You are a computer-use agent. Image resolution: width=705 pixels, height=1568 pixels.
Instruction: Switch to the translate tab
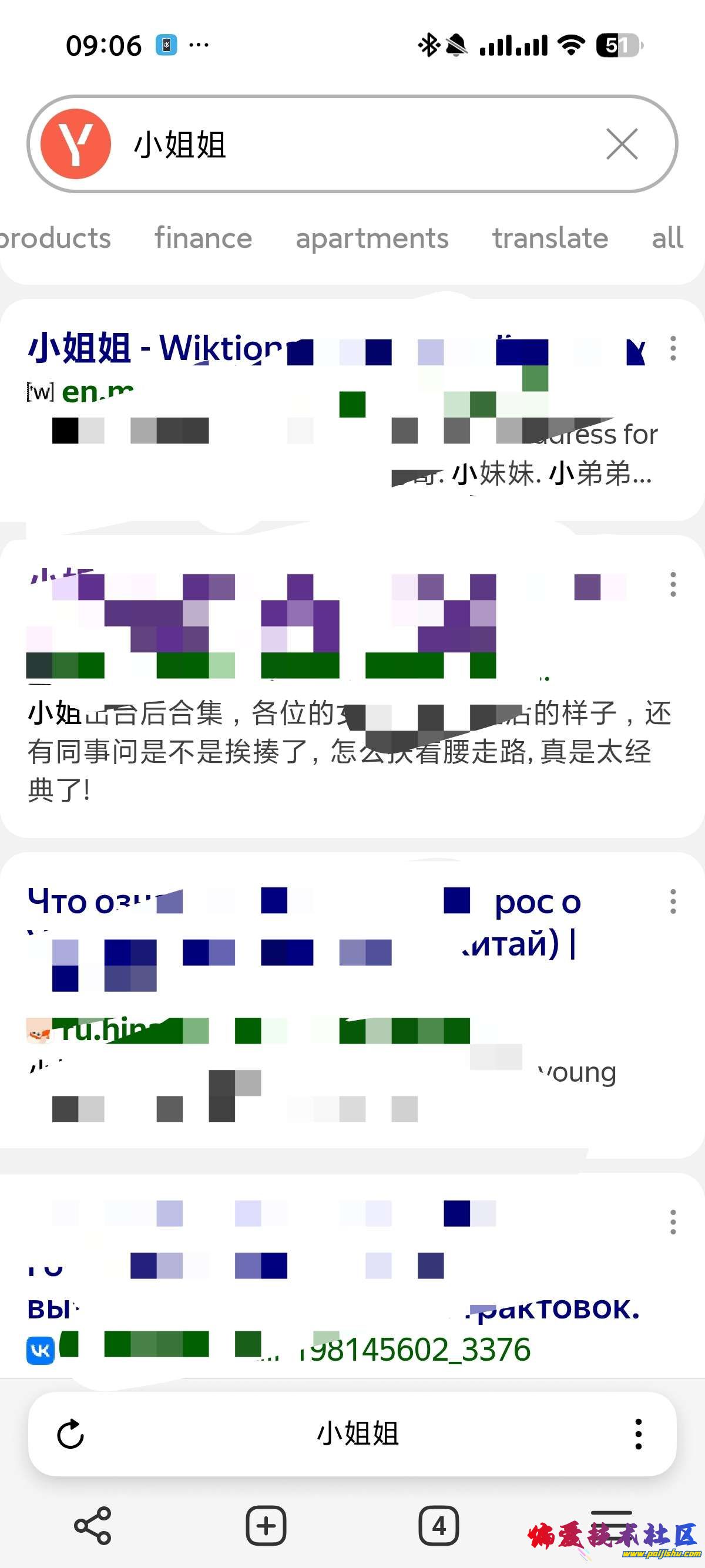click(551, 238)
